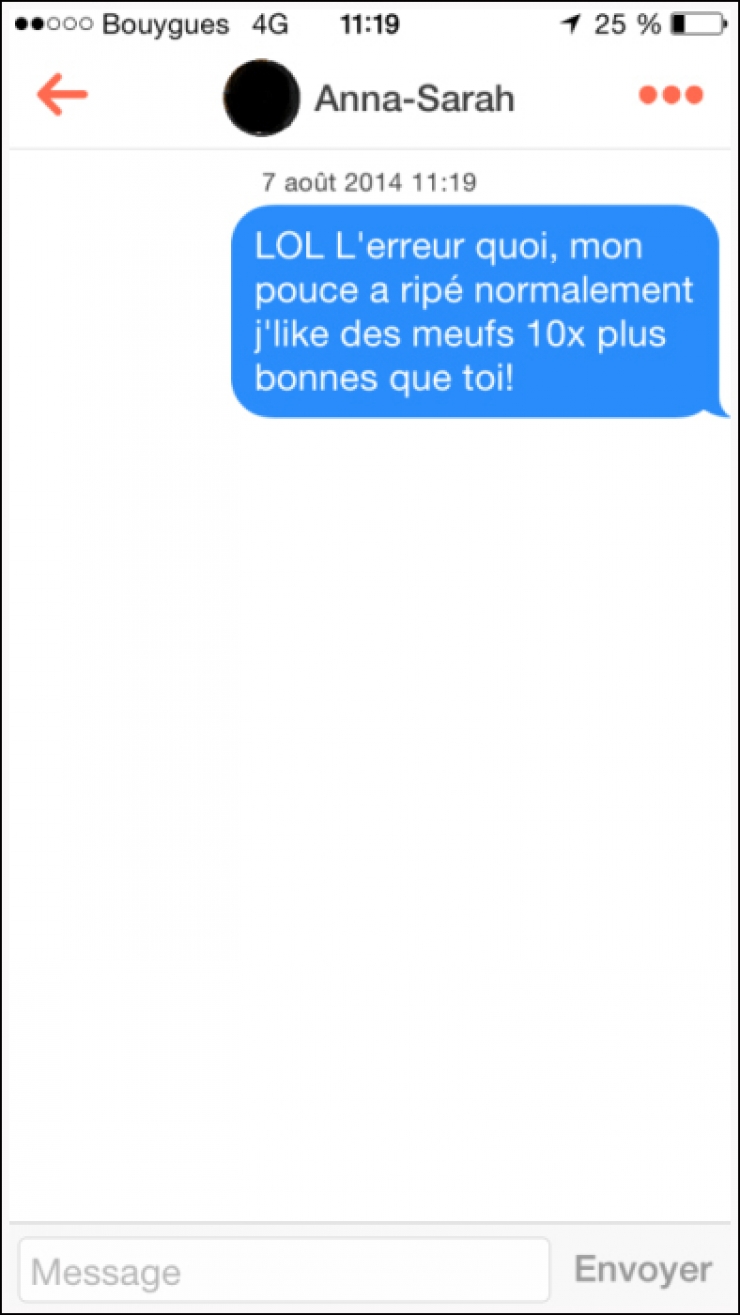
Task: Open the three-dot options menu
Action: [x=671, y=96]
